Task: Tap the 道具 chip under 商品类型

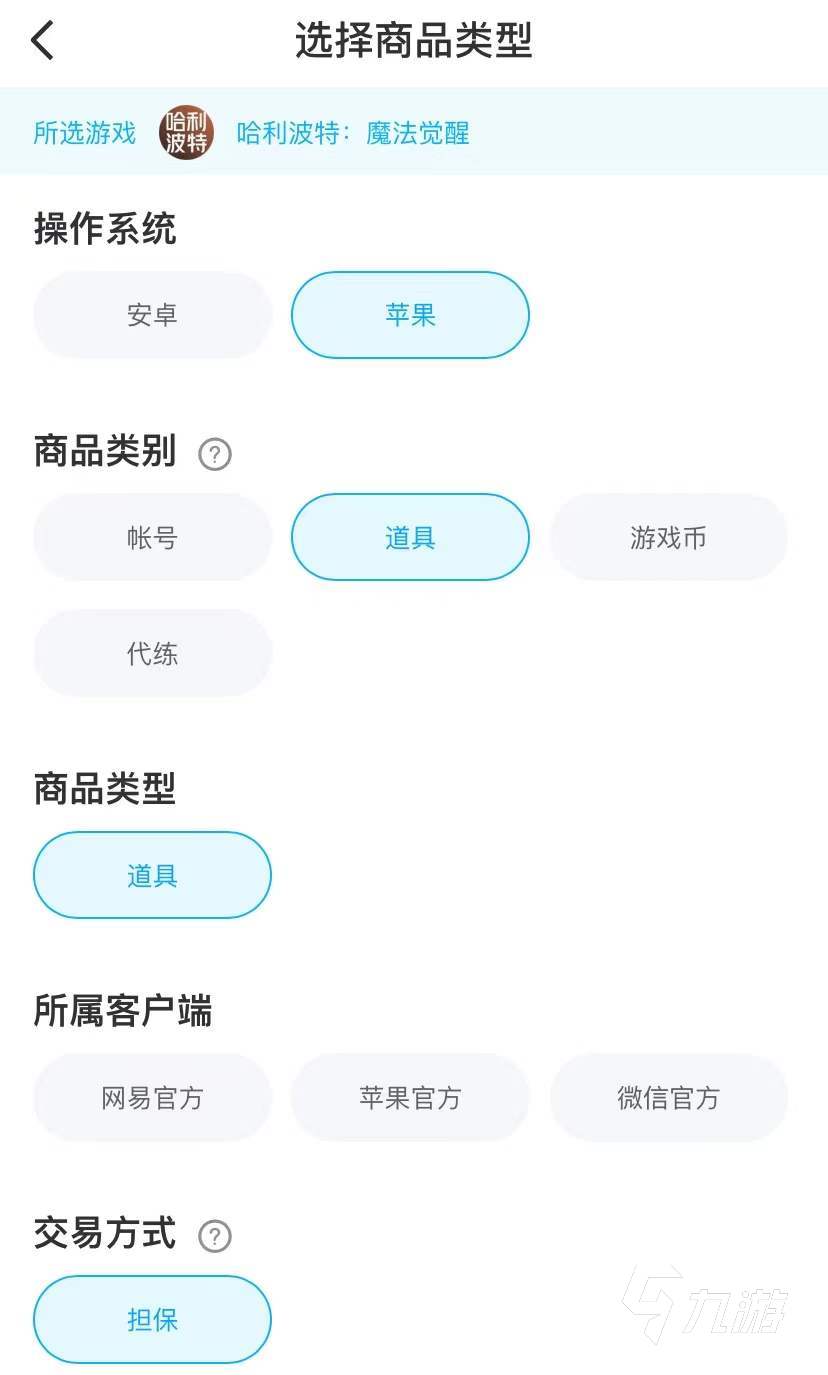Action: [x=153, y=876]
